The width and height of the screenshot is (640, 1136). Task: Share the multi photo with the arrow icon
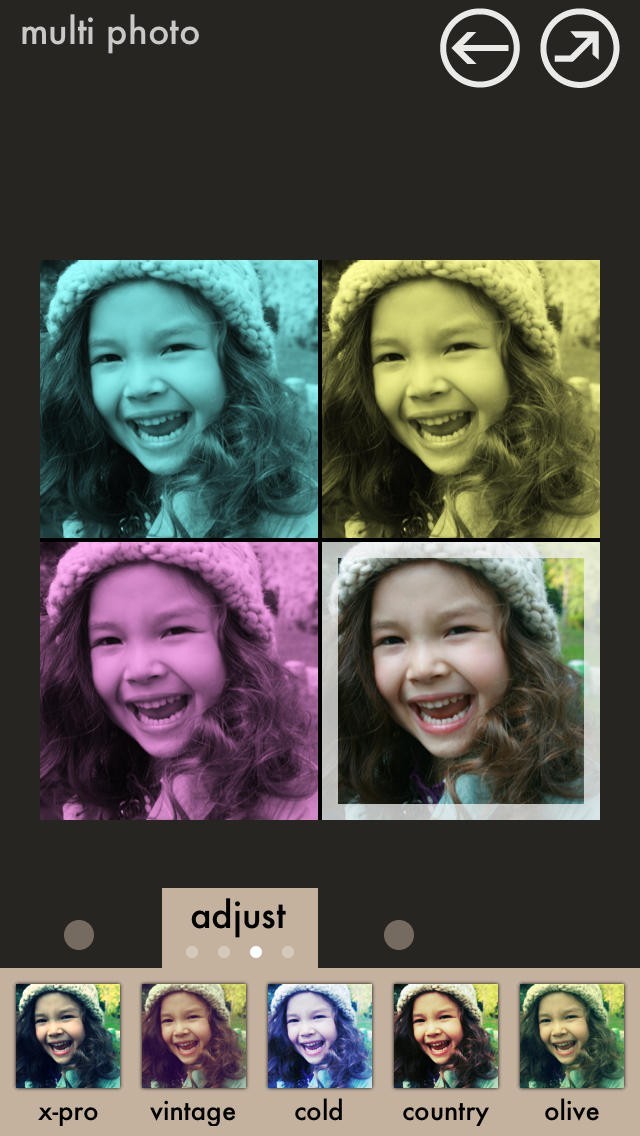pyautogui.click(x=580, y=47)
